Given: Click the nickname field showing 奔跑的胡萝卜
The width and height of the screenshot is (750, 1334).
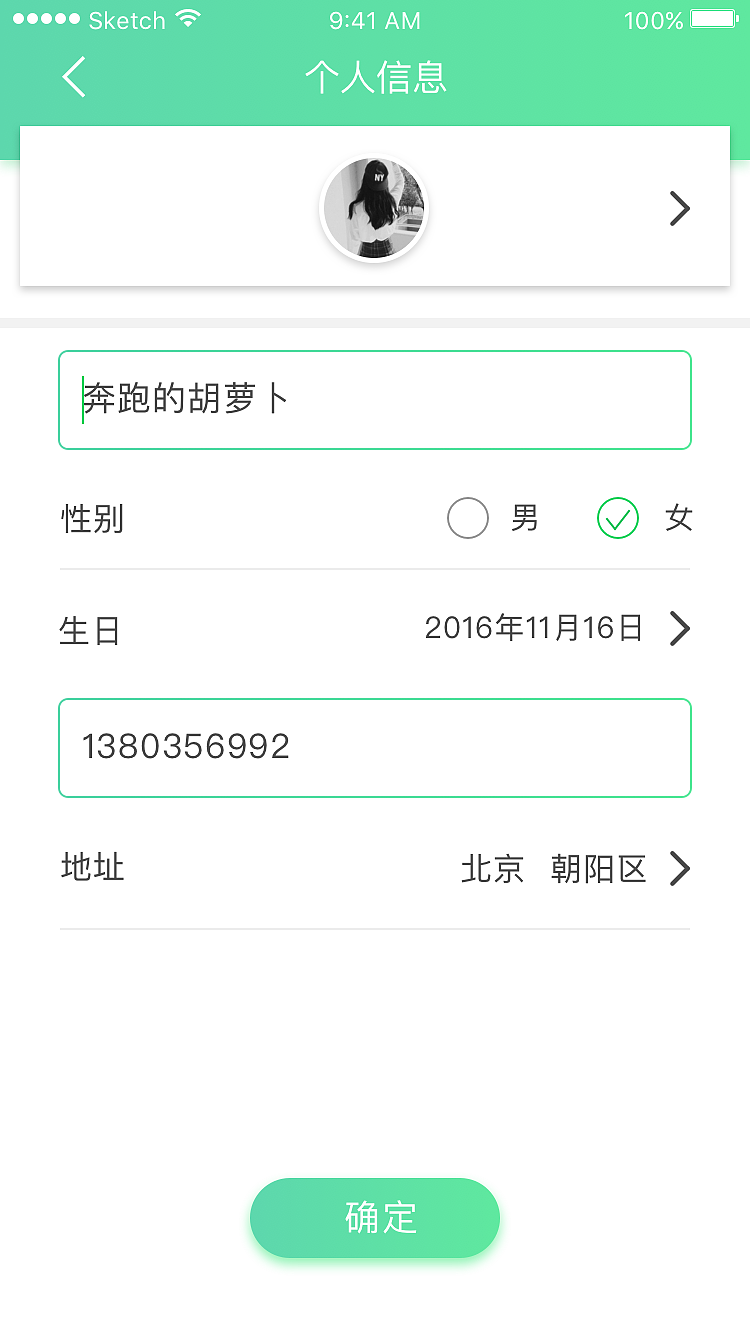Looking at the screenshot, I should (x=374, y=399).
